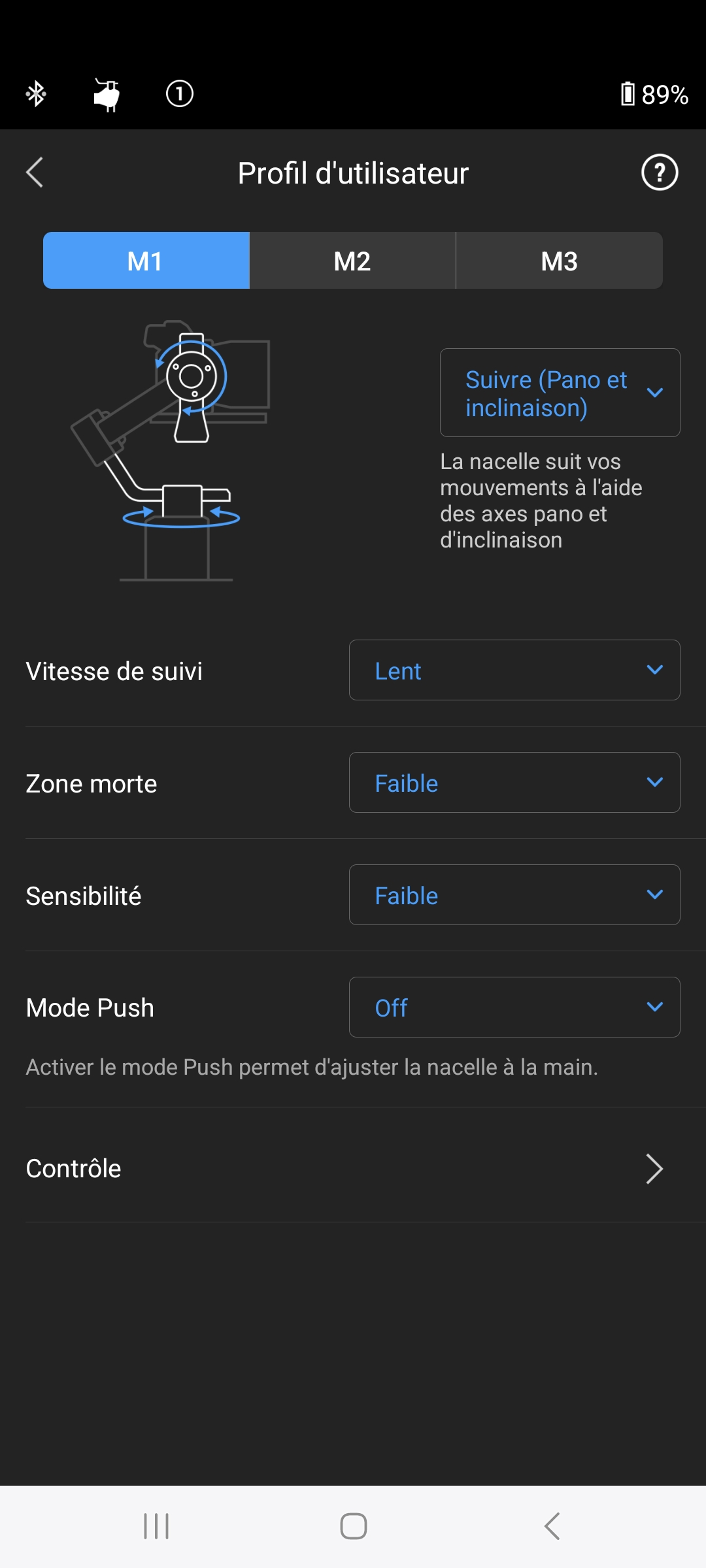This screenshot has height=1568, width=706.
Task: Open the Mode Push dropdown
Action: pyautogui.click(x=514, y=1007)
